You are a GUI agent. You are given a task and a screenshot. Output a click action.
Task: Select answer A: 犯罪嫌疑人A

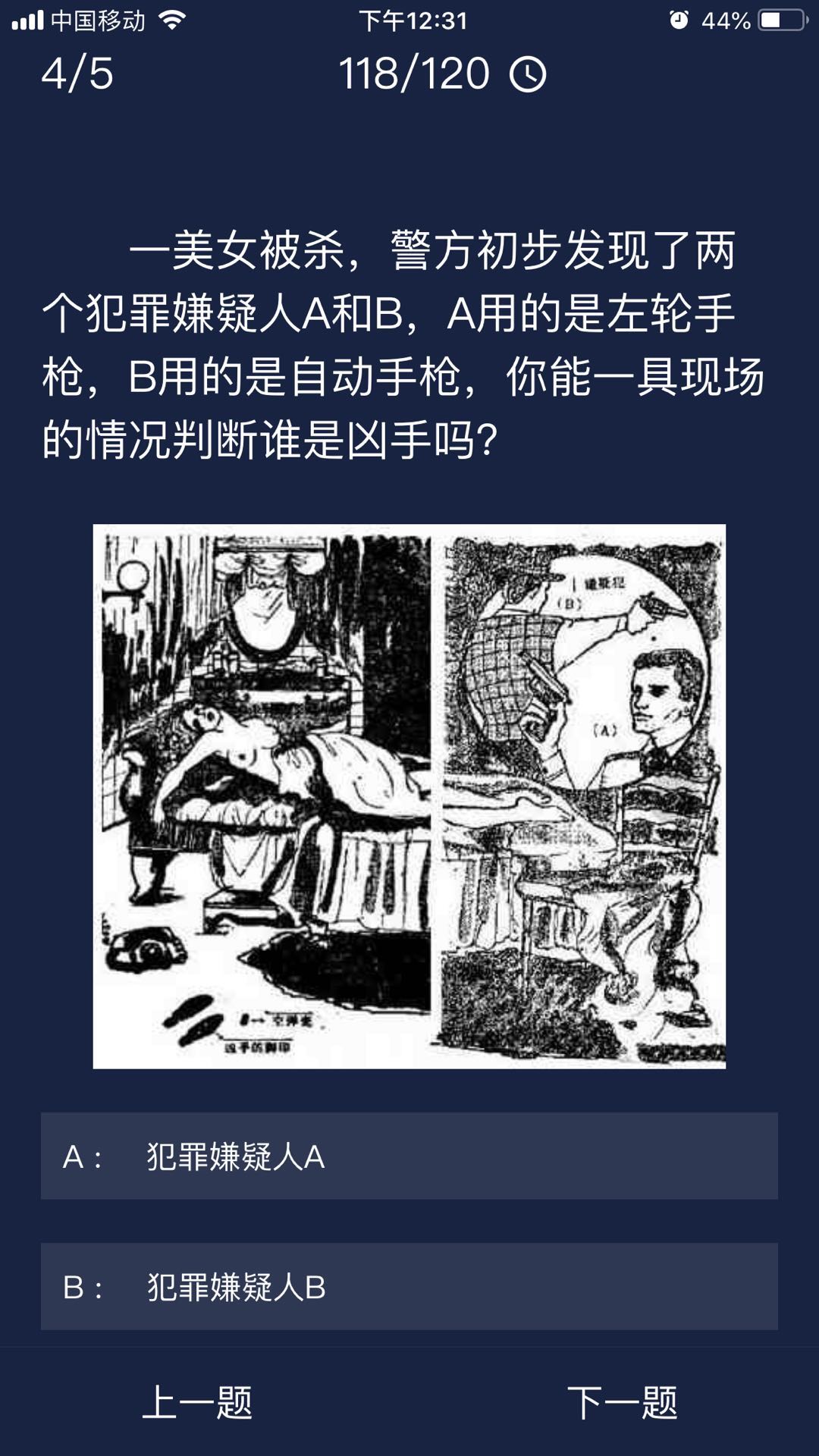409,1156
